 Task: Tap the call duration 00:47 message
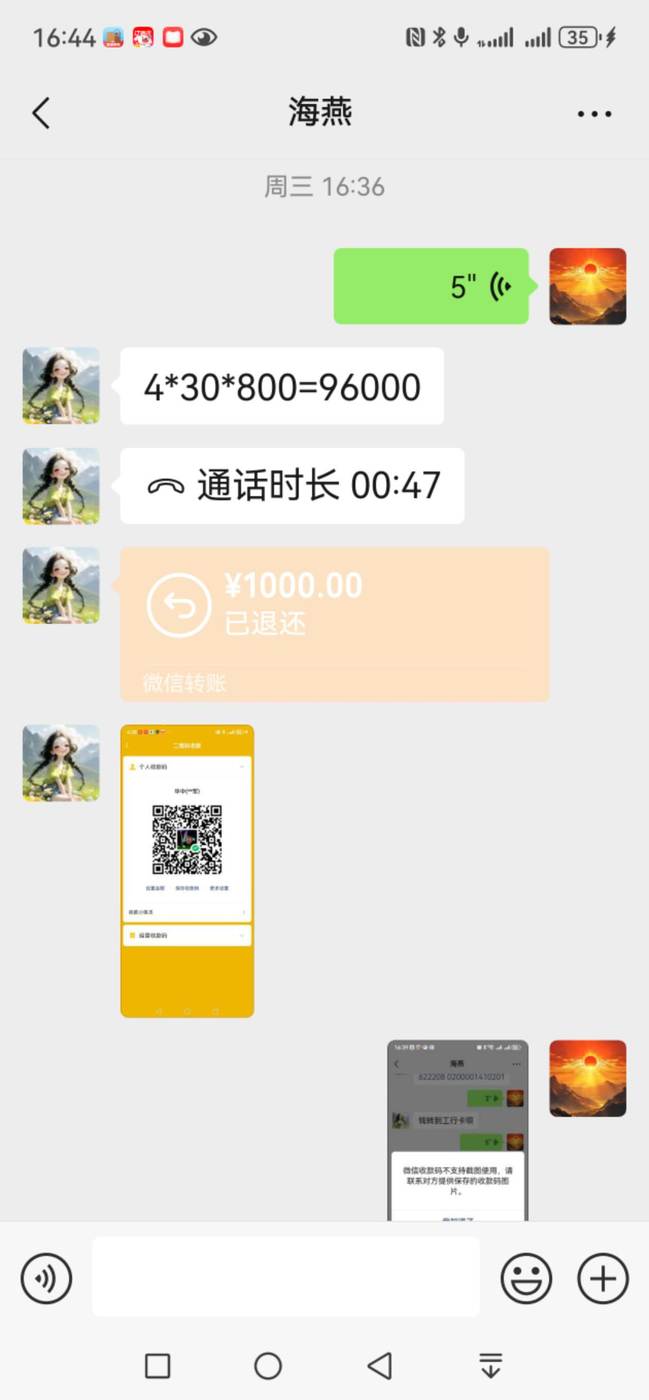(x=292, y=486)
